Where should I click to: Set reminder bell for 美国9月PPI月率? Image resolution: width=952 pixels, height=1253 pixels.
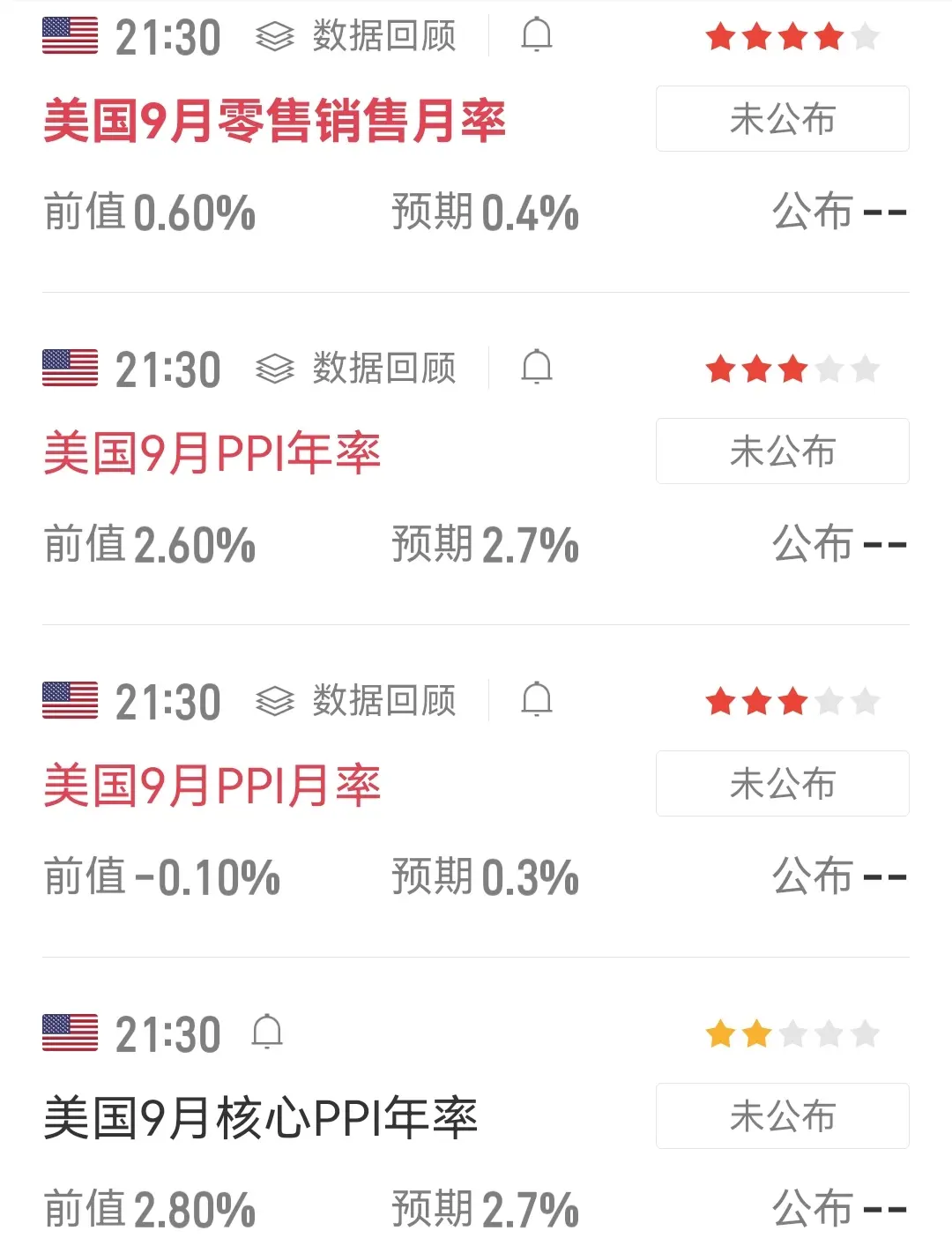[x=536, y=701]
